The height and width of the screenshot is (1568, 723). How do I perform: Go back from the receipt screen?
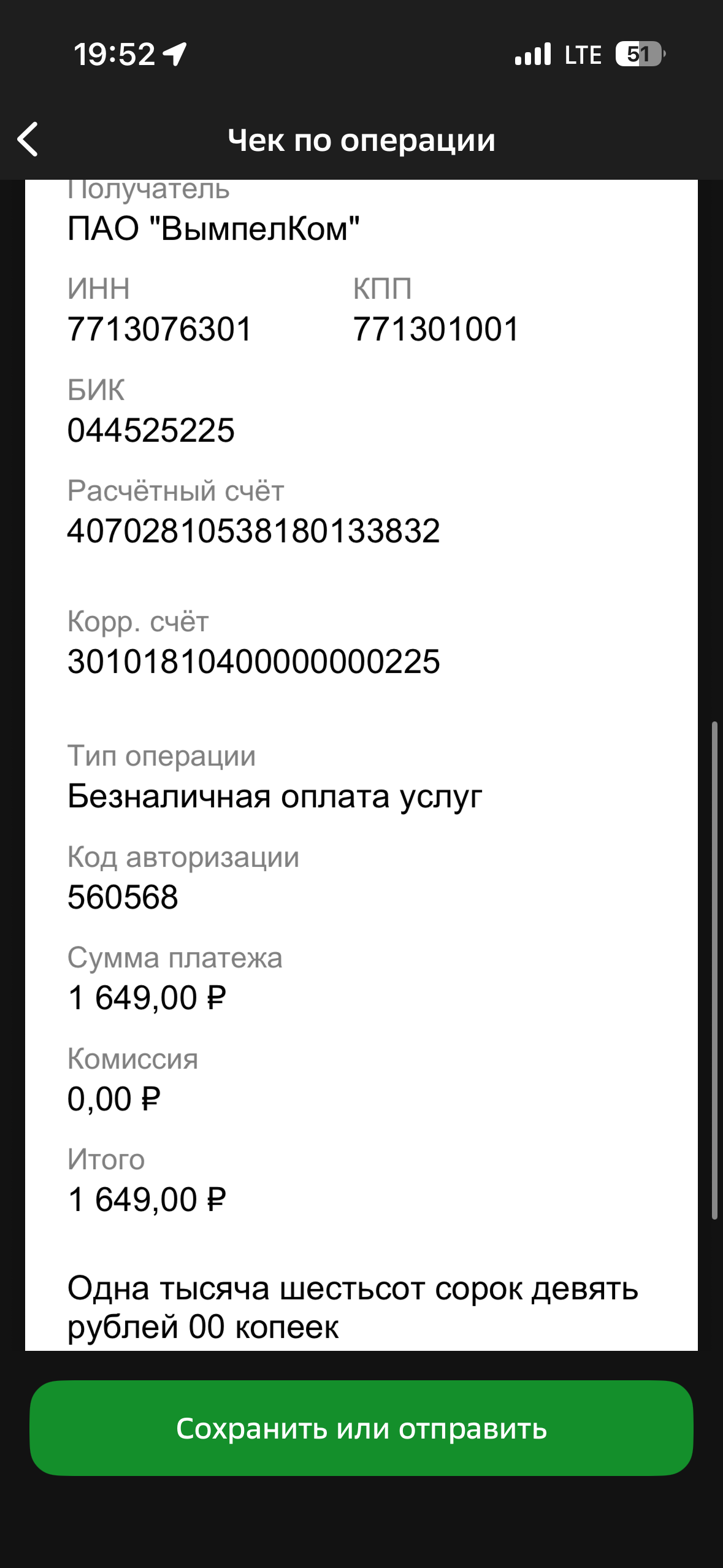coord(28,139)
